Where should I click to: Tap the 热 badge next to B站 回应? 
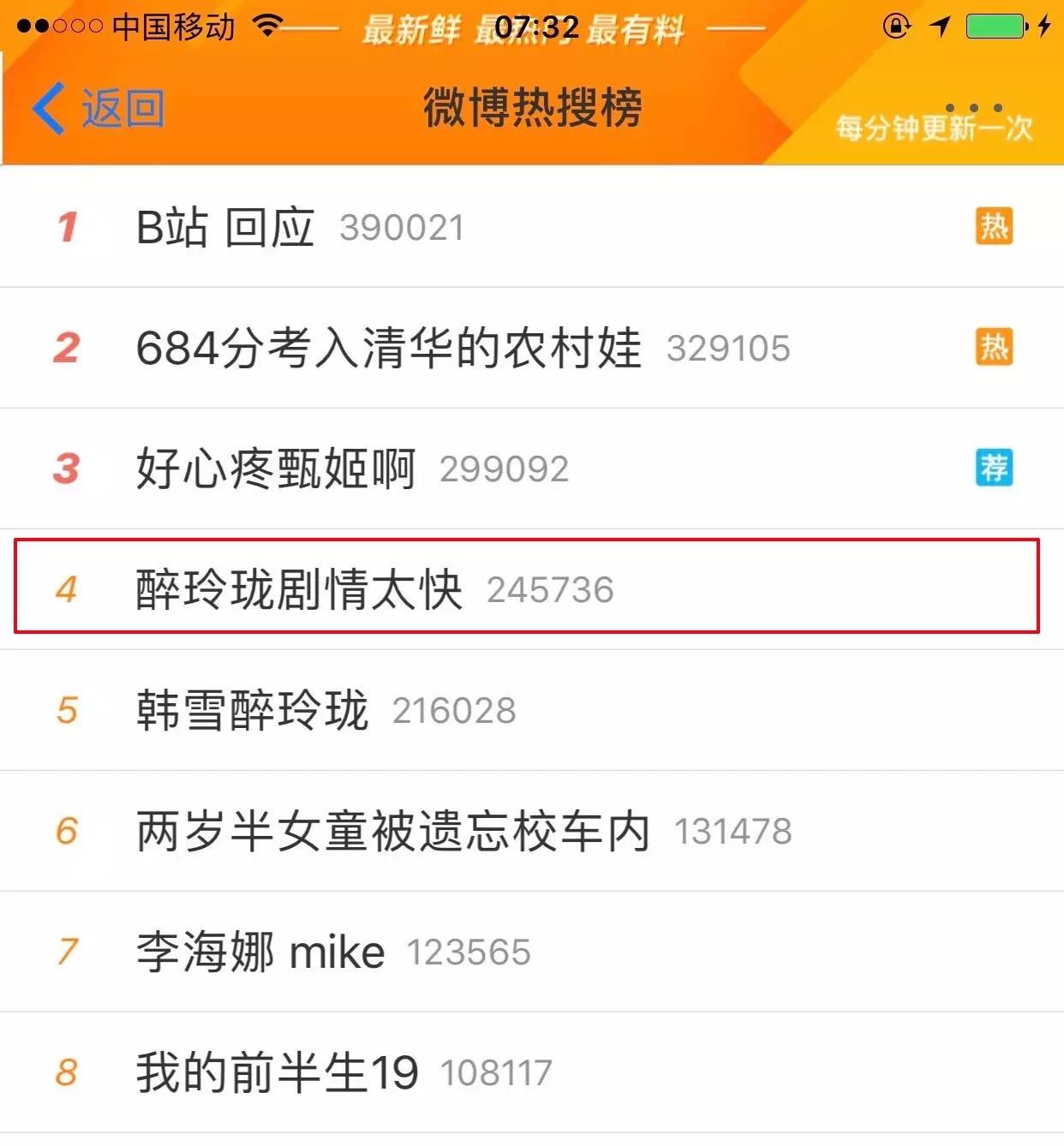pyautogui.click(x=994, y=225)
